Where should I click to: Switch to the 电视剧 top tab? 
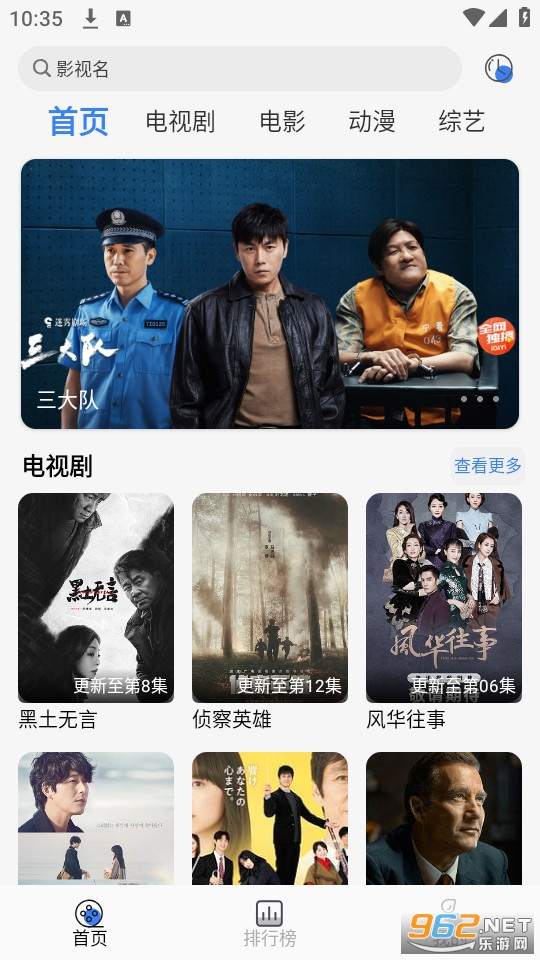(180, 121)
